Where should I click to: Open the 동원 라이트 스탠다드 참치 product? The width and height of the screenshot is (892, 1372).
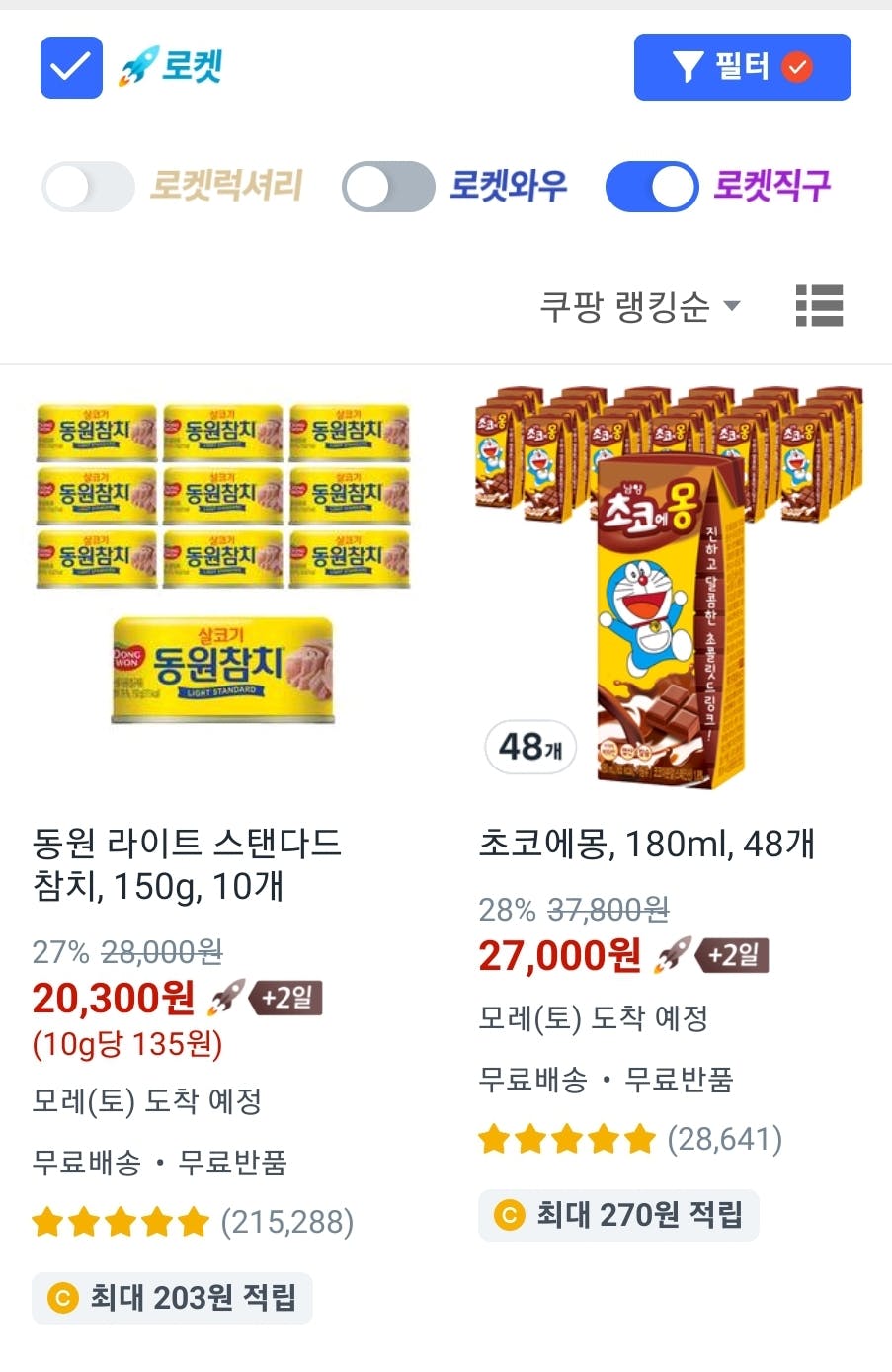(222, 591)
